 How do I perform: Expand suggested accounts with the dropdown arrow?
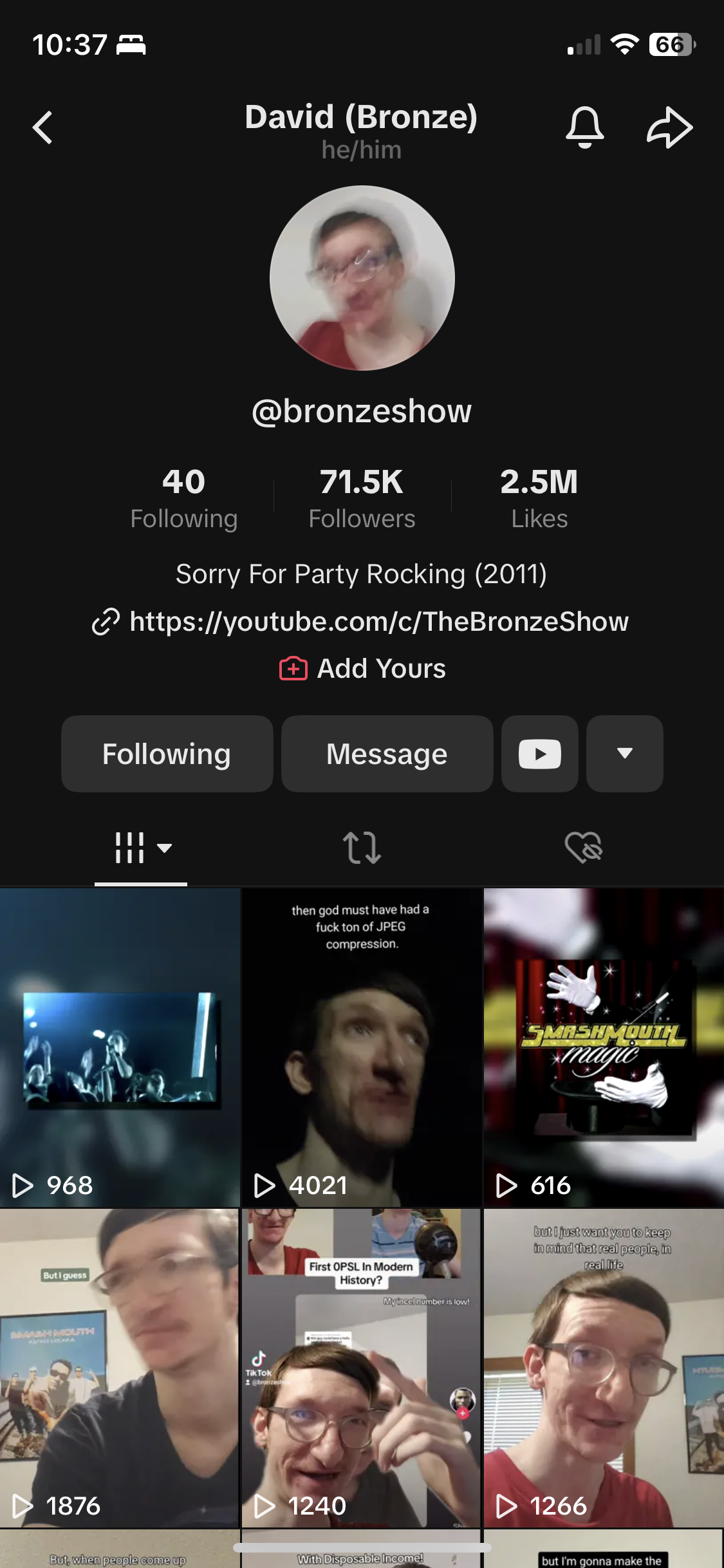coord(624,754)
